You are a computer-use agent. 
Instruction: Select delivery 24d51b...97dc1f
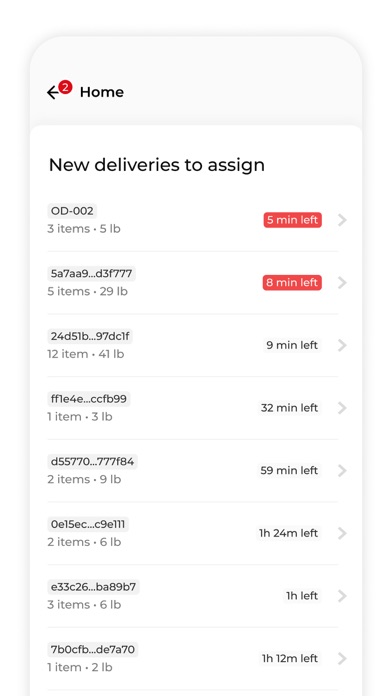(x=197, y=345)
